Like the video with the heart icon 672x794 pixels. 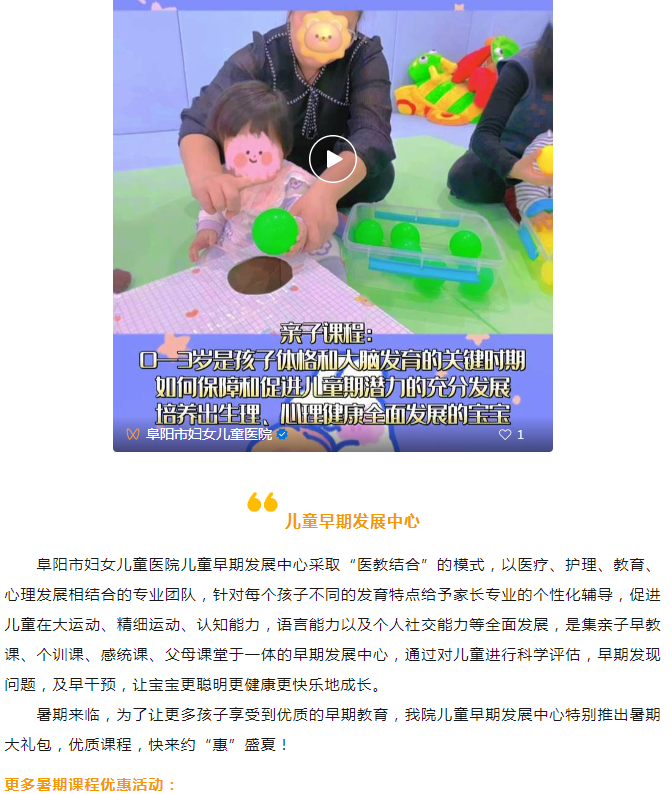point(505,435)
